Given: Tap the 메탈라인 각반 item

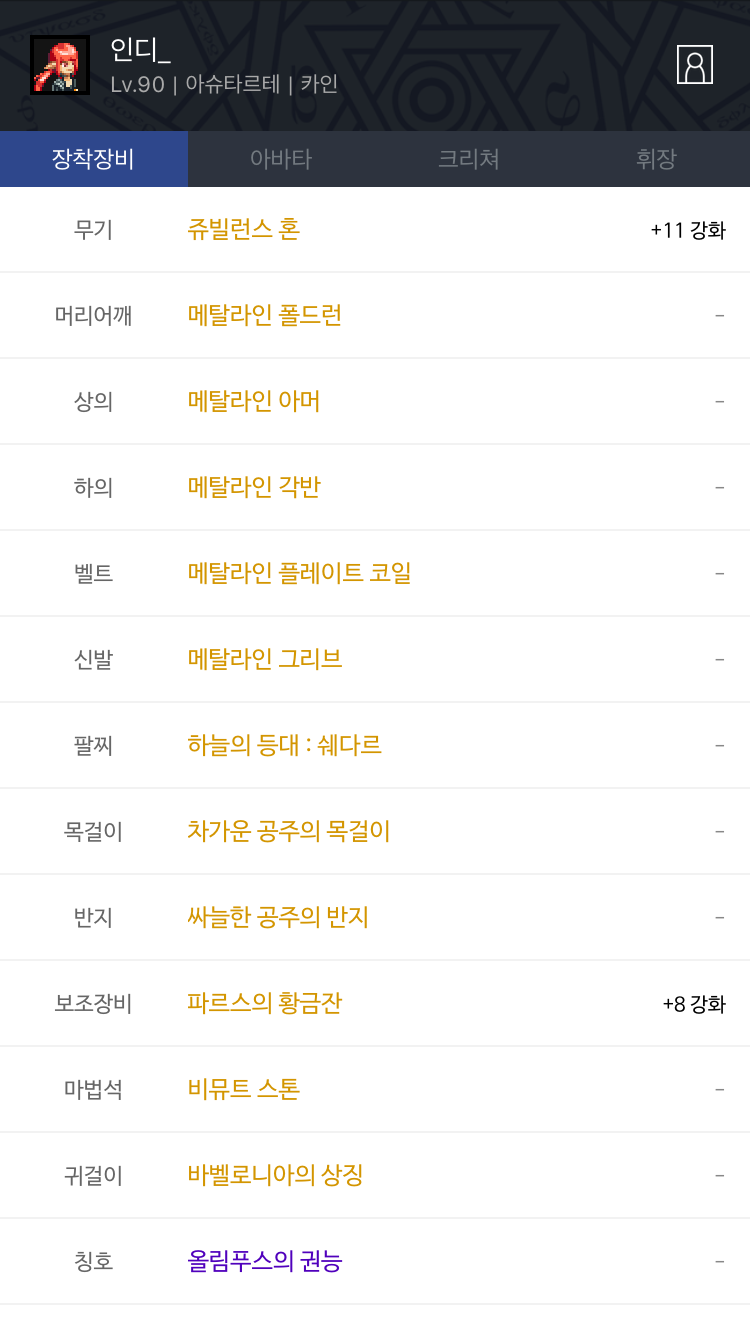Looking at the screenshot, I should (x=254, y=488).
